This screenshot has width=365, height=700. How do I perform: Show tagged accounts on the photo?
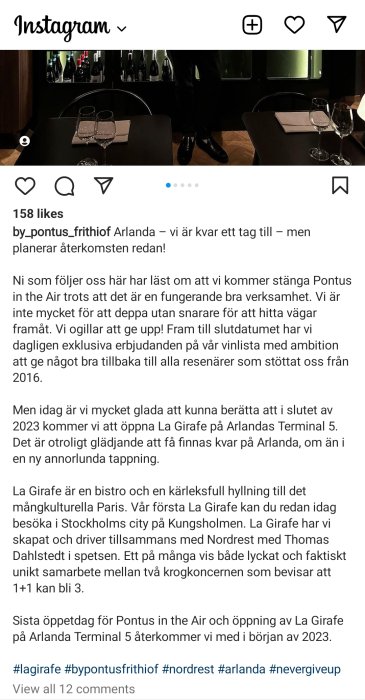click(x=25, y=141)
